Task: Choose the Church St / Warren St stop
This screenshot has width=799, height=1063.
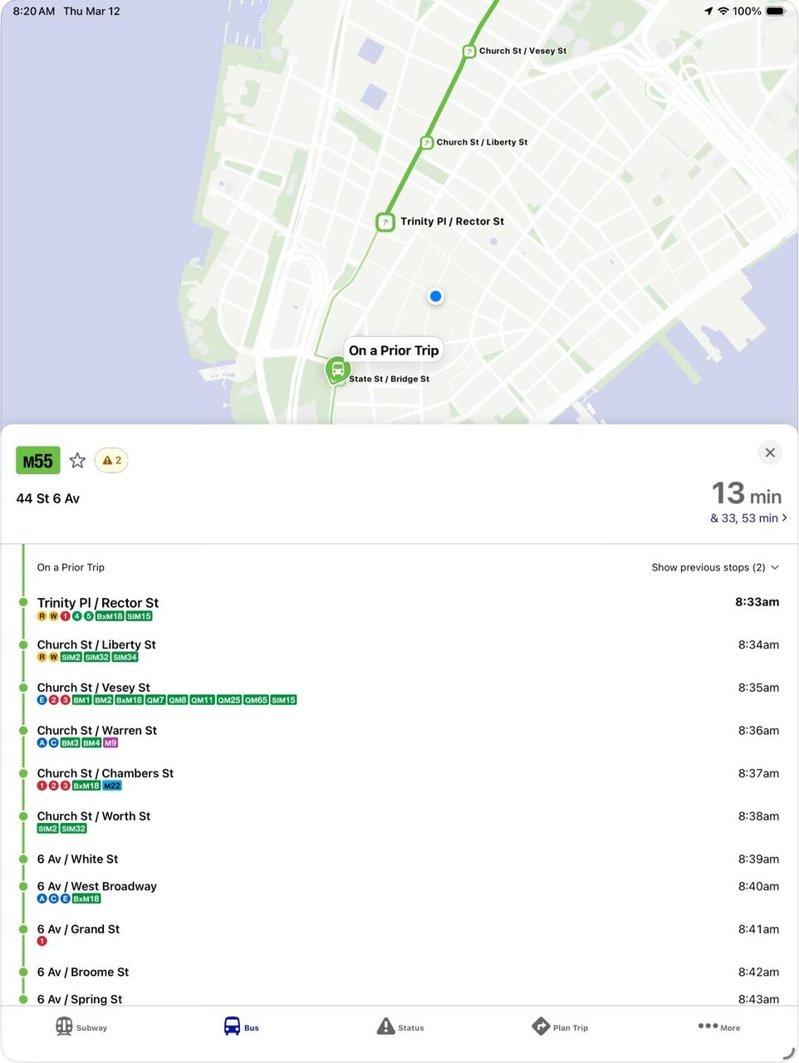Action: pos(97,731)
